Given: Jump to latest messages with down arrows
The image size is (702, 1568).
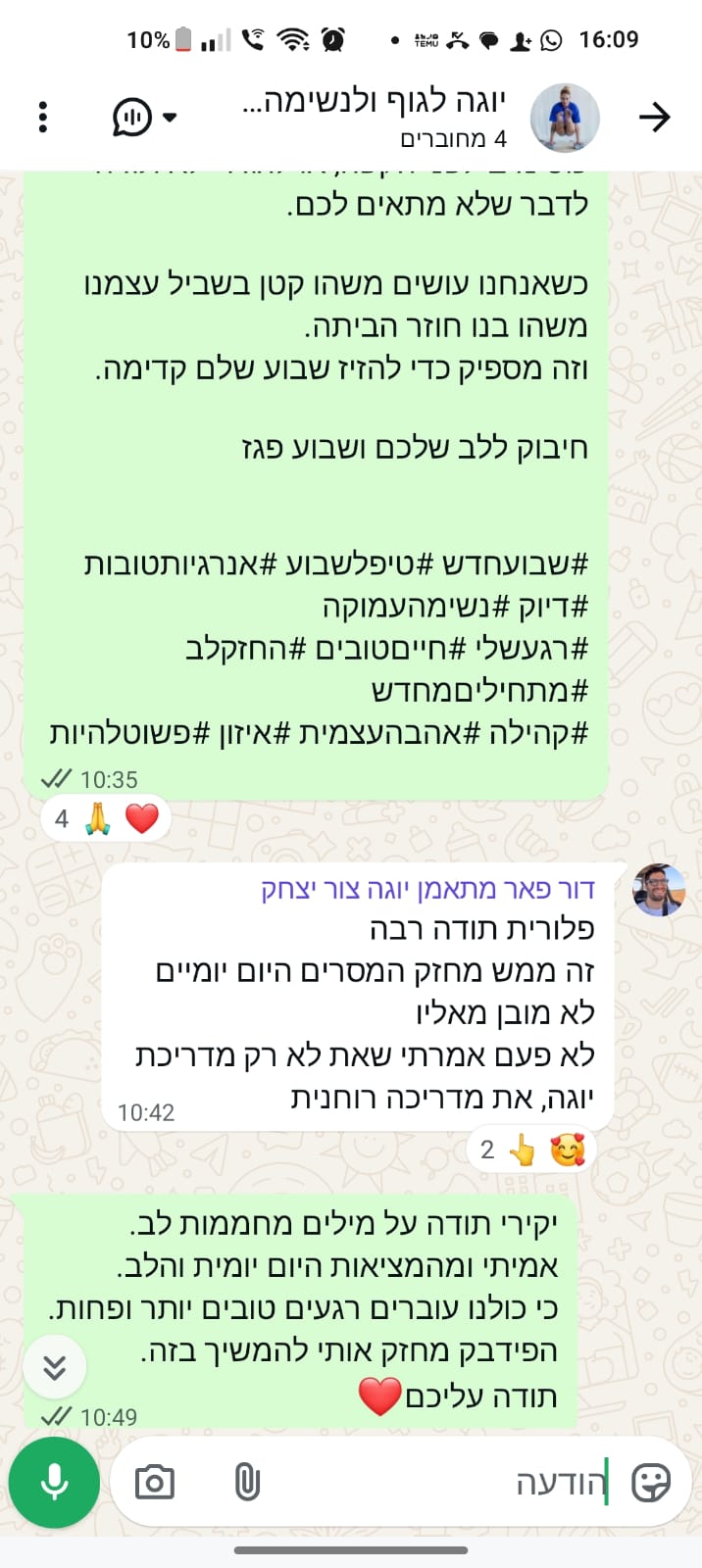Looking at the screenshot, I should (55, 1366).
